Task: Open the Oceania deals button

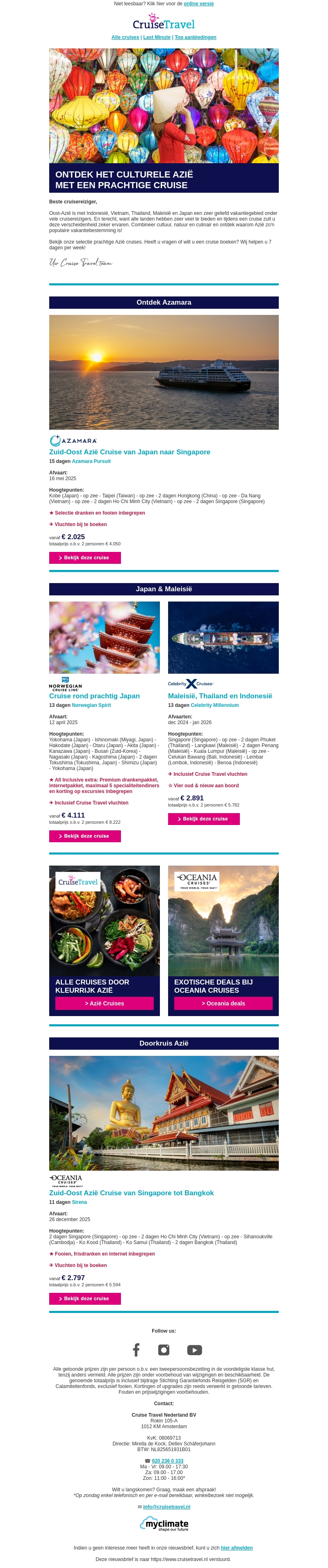Action: click(223, 1003)
